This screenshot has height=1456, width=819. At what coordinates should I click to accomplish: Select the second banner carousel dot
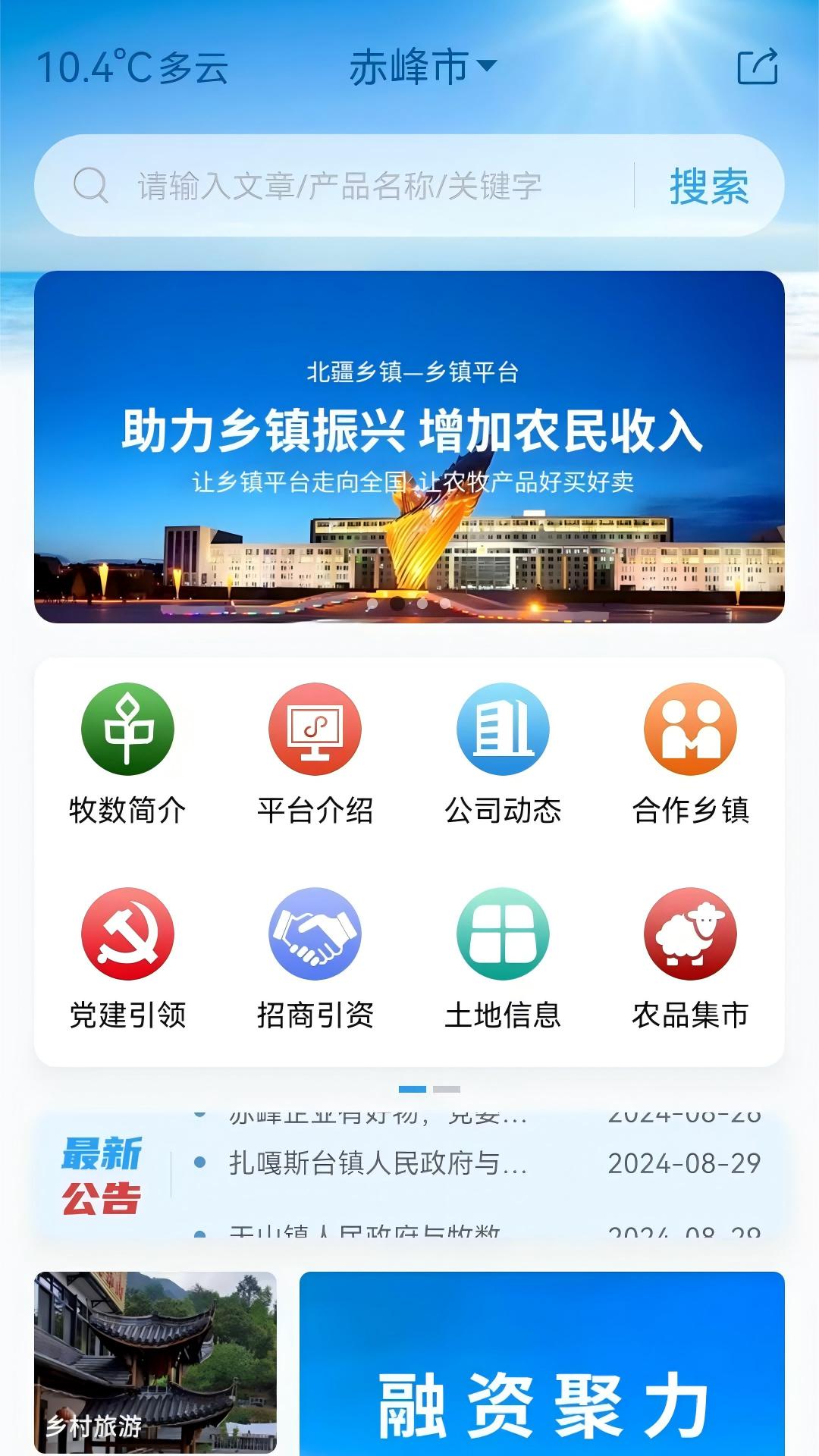tap(397, 604)
